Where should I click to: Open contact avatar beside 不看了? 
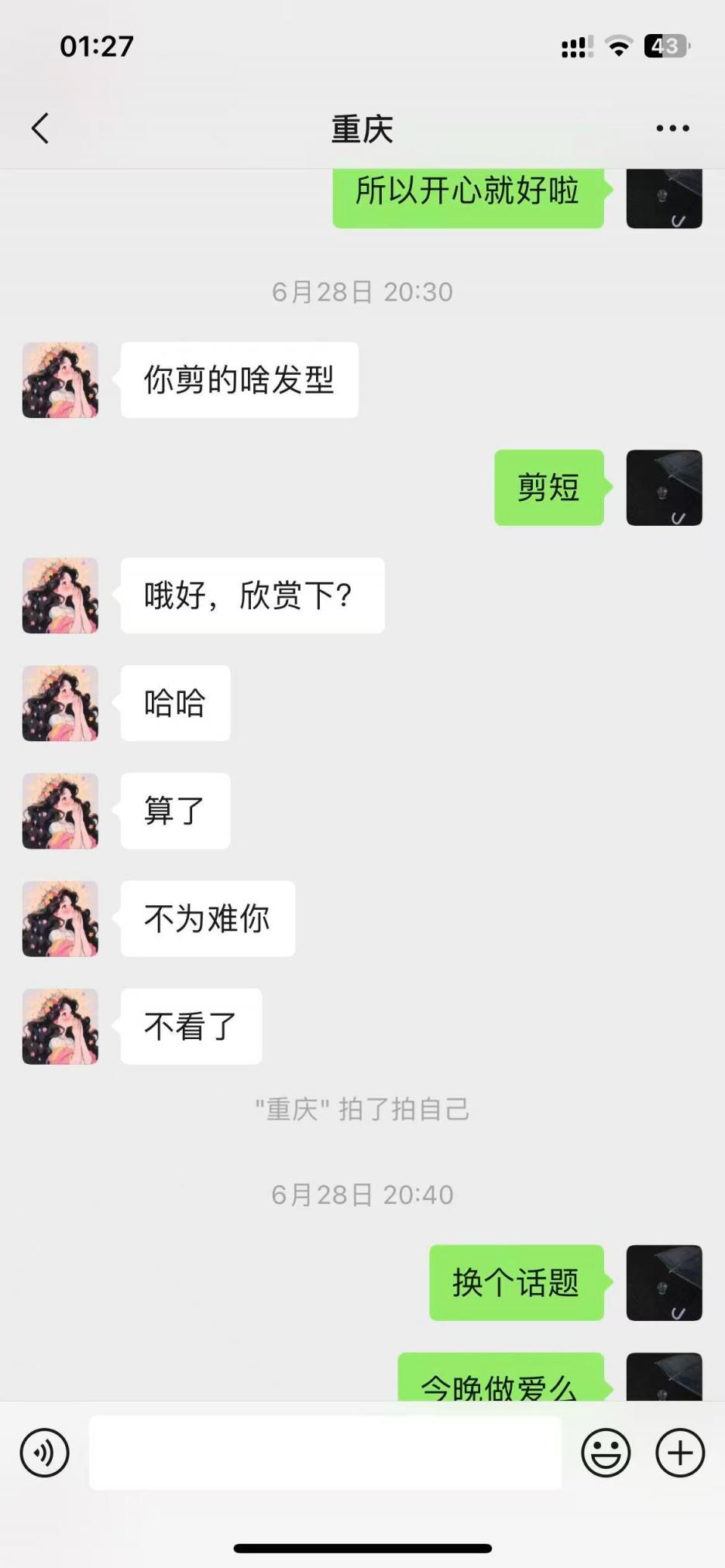click(x=60, y=1026)
